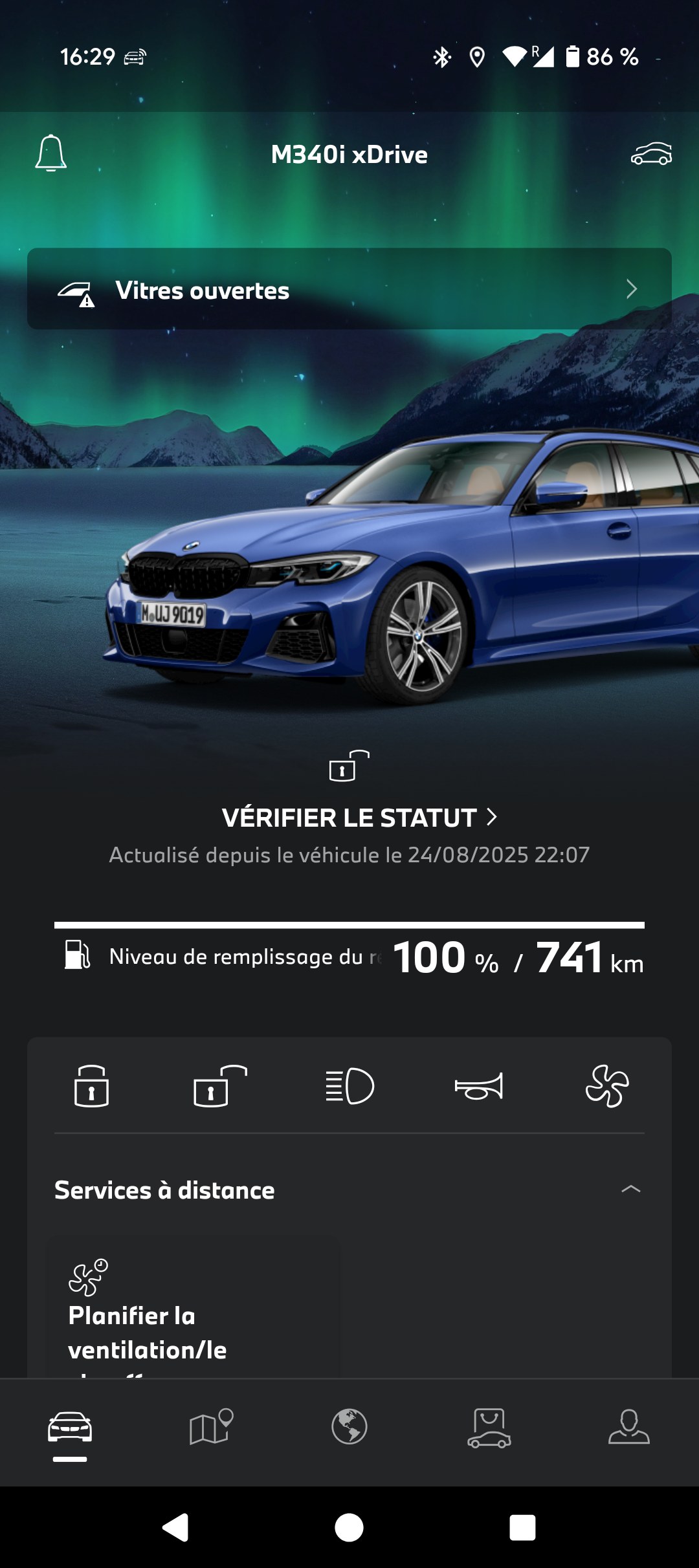The width and height of the screenshot is (699, 1568).
Task: Switch to the service and shop tab
Action: click(x=489, y=1427)
